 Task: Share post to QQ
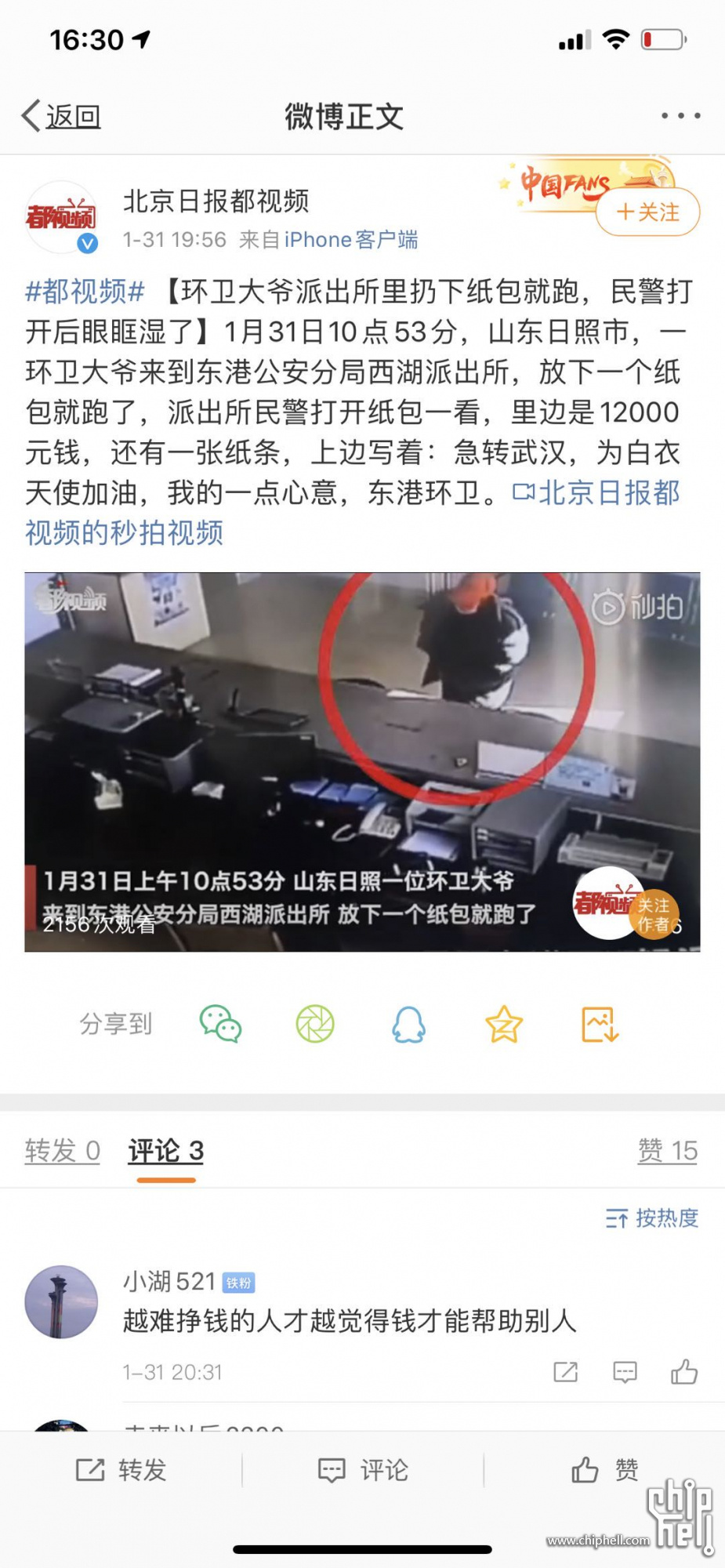click(408, 1024)
